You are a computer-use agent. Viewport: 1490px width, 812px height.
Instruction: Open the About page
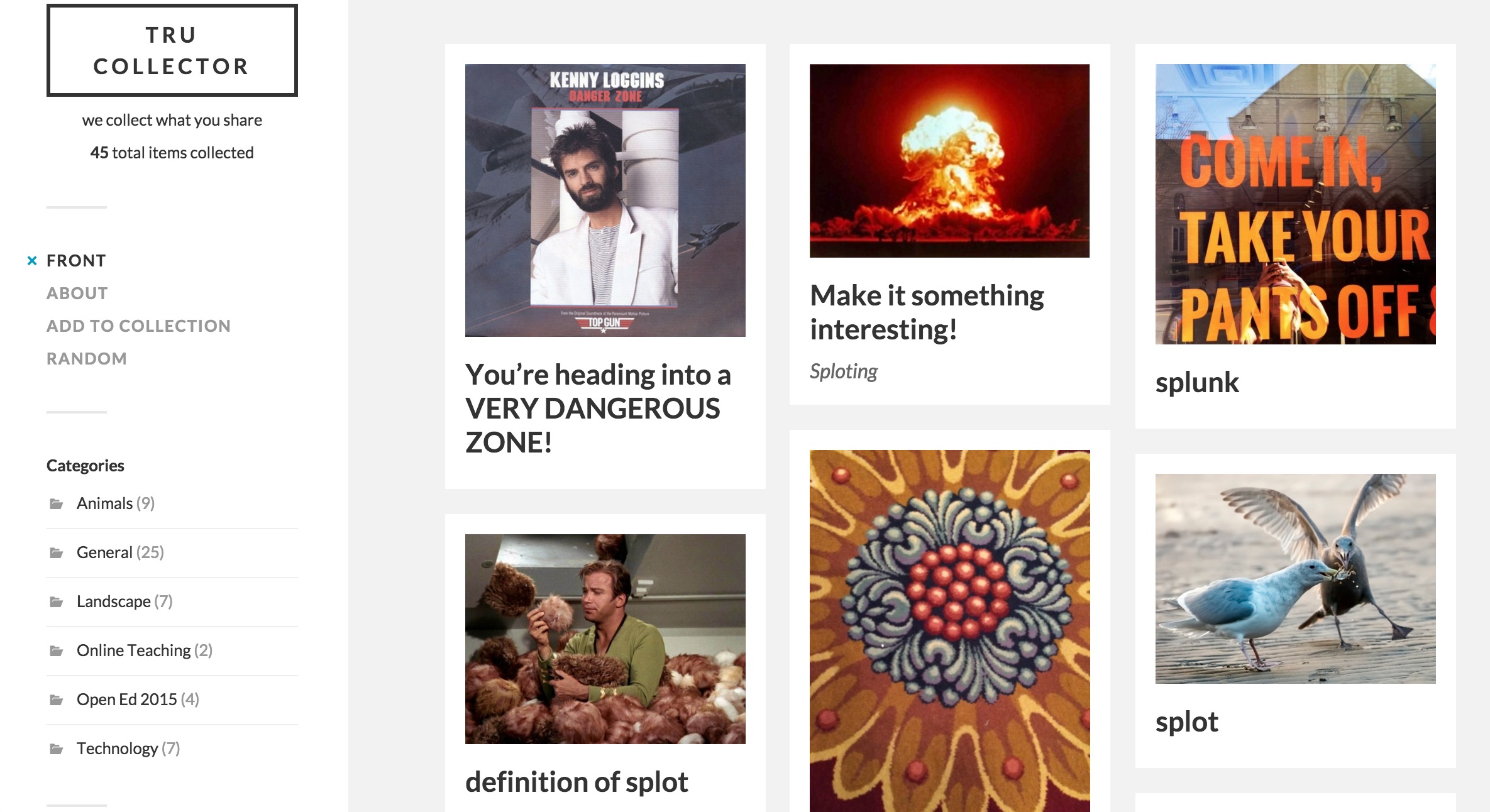77,293
